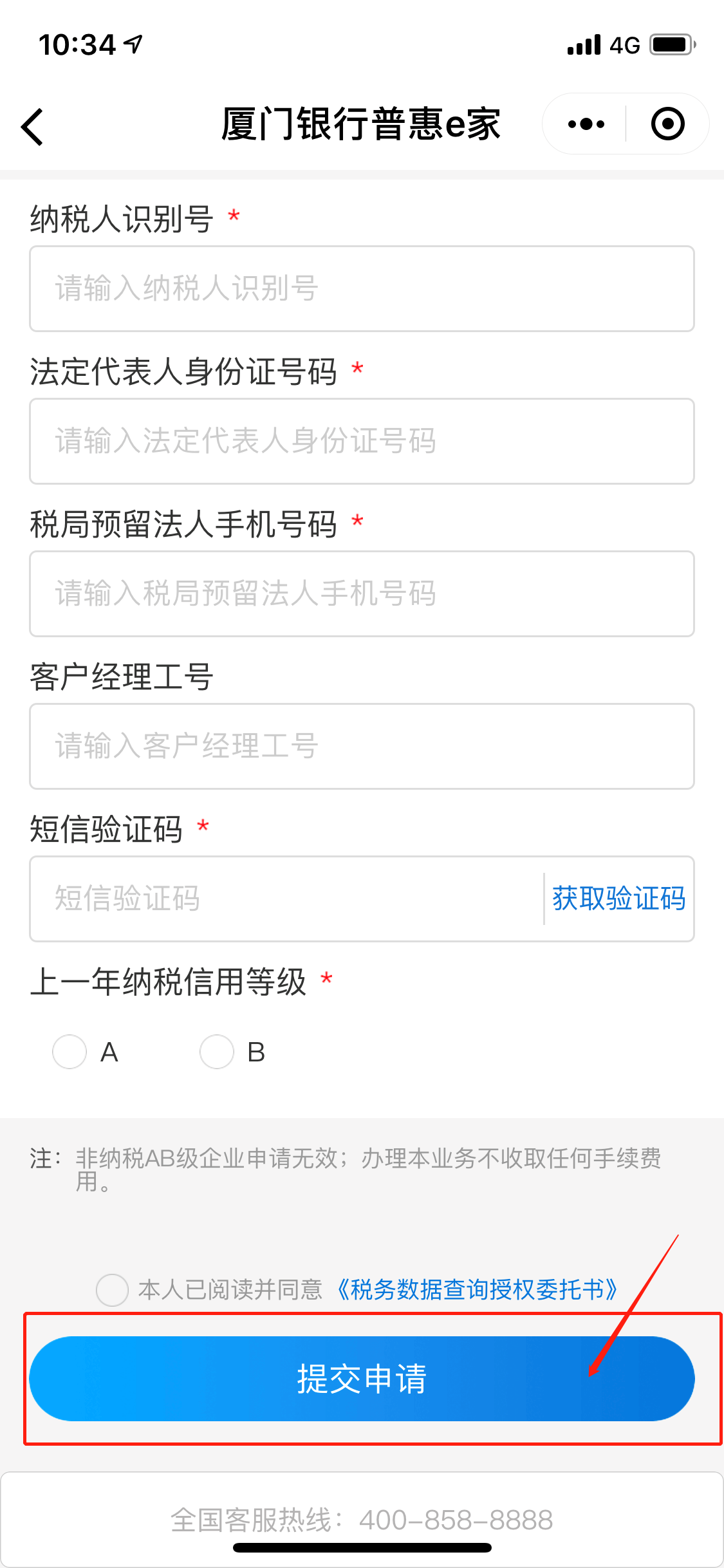
Task: Go back using the back arrow
Action: click(32, 126)
